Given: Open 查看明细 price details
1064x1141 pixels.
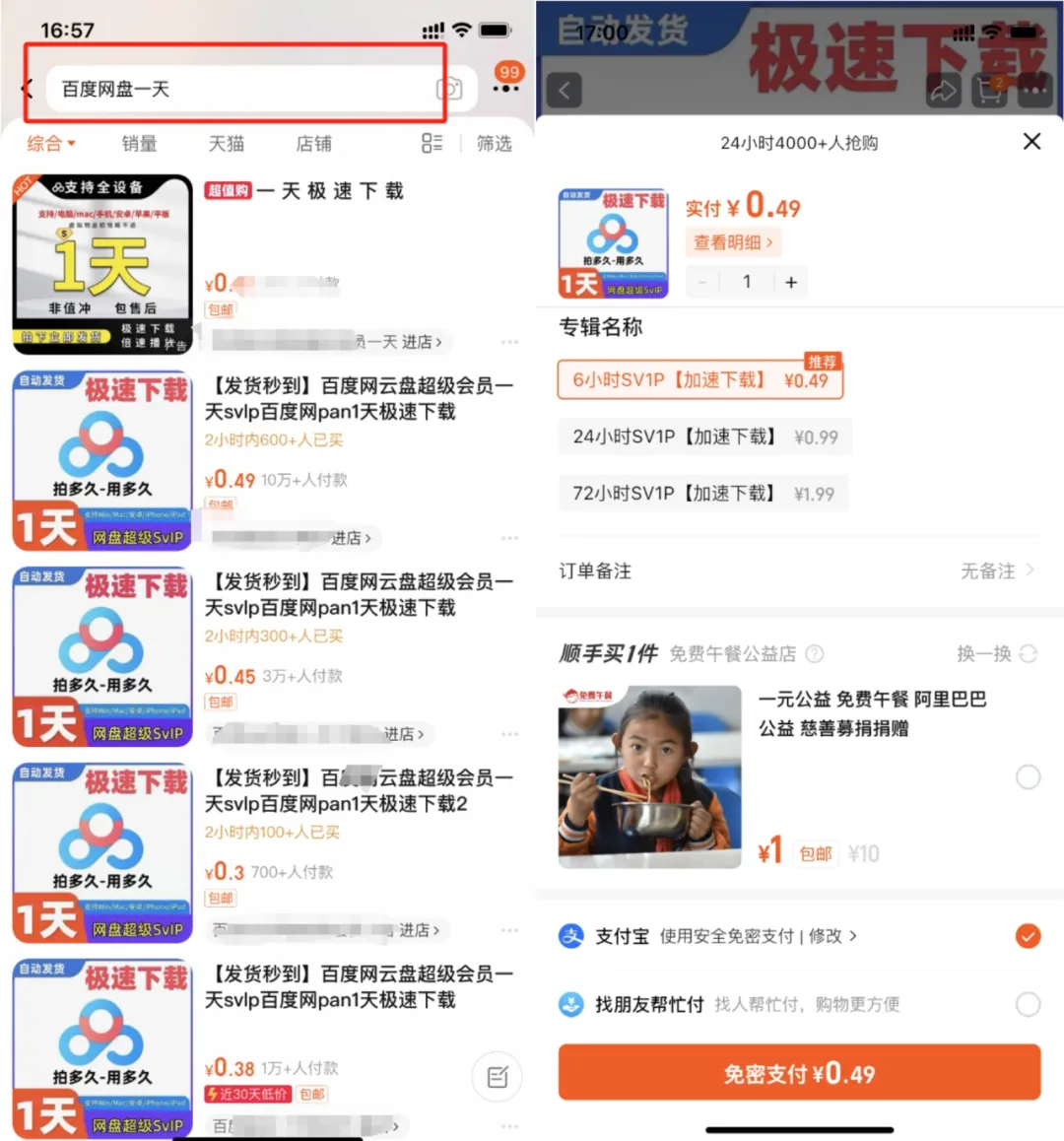Looking at the screenshot, I should 732,242.
